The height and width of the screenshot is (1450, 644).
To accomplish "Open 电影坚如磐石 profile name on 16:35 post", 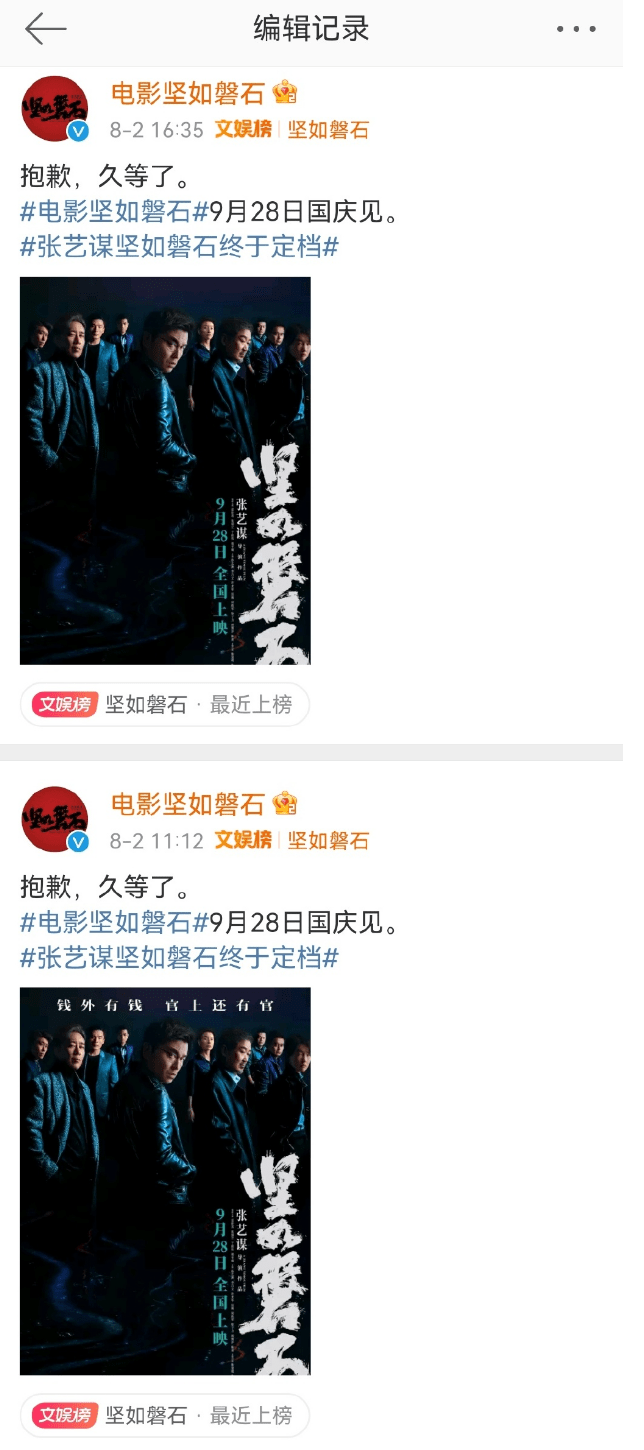I will pos(187,94).
